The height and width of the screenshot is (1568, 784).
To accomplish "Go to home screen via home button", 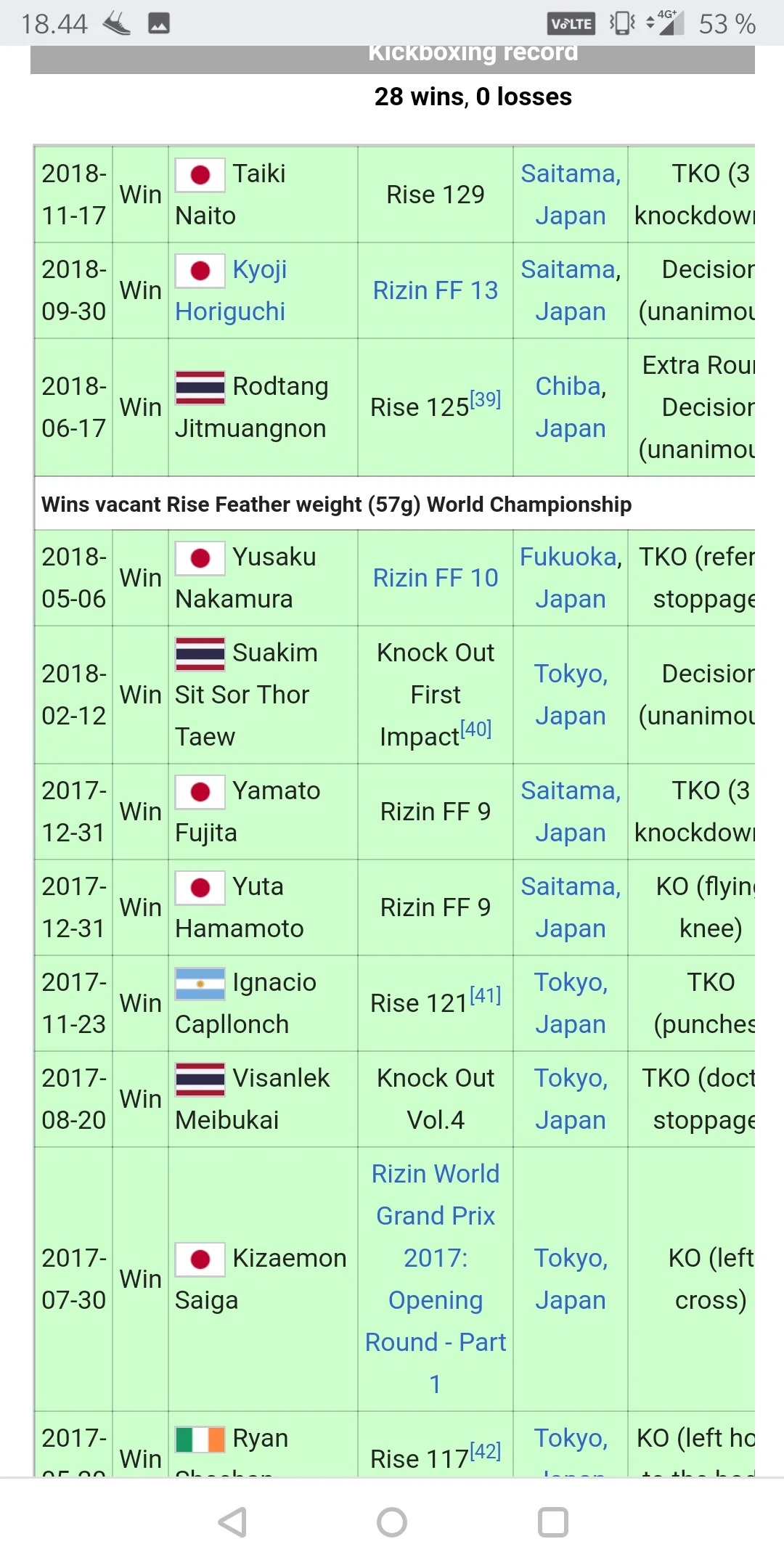I will tap(392, 1522).
